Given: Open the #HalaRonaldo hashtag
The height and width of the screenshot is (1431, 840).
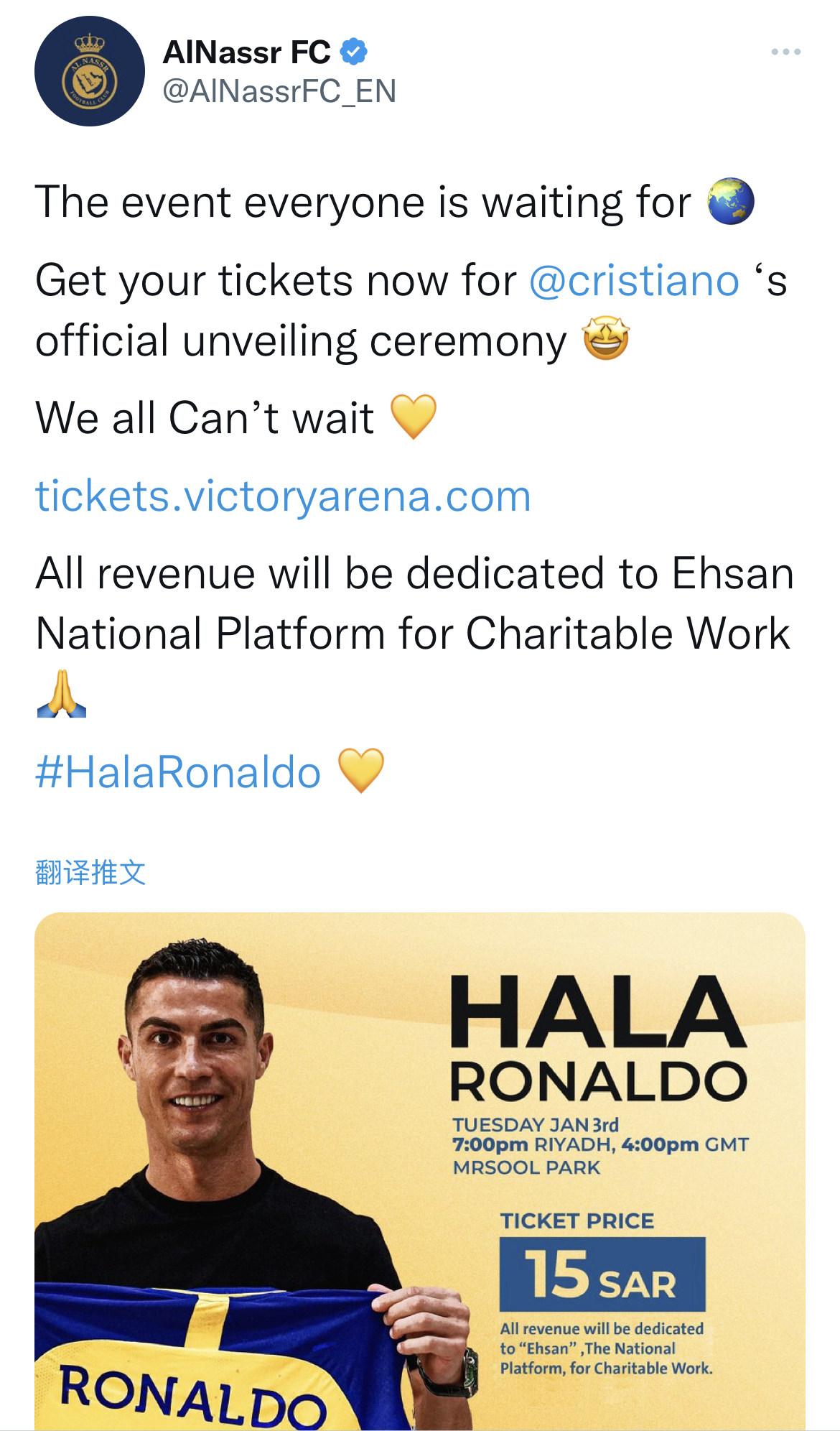Looking at the screenshot, I should tap(178, 772).
